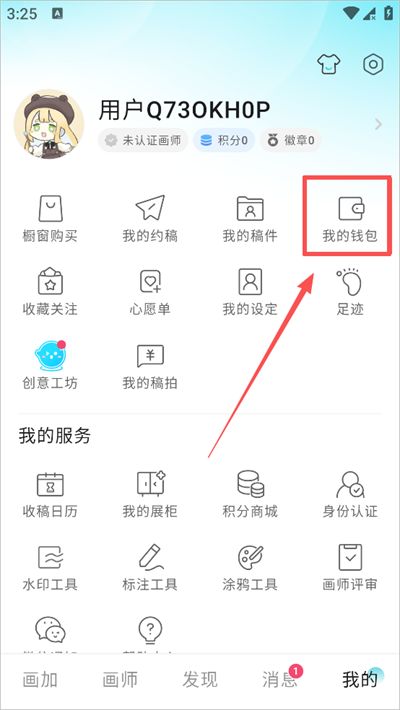Image resolution: width=400 pixels, height=710 pixels.
Task: Open 橱窗购买
Action: [50, 218]
